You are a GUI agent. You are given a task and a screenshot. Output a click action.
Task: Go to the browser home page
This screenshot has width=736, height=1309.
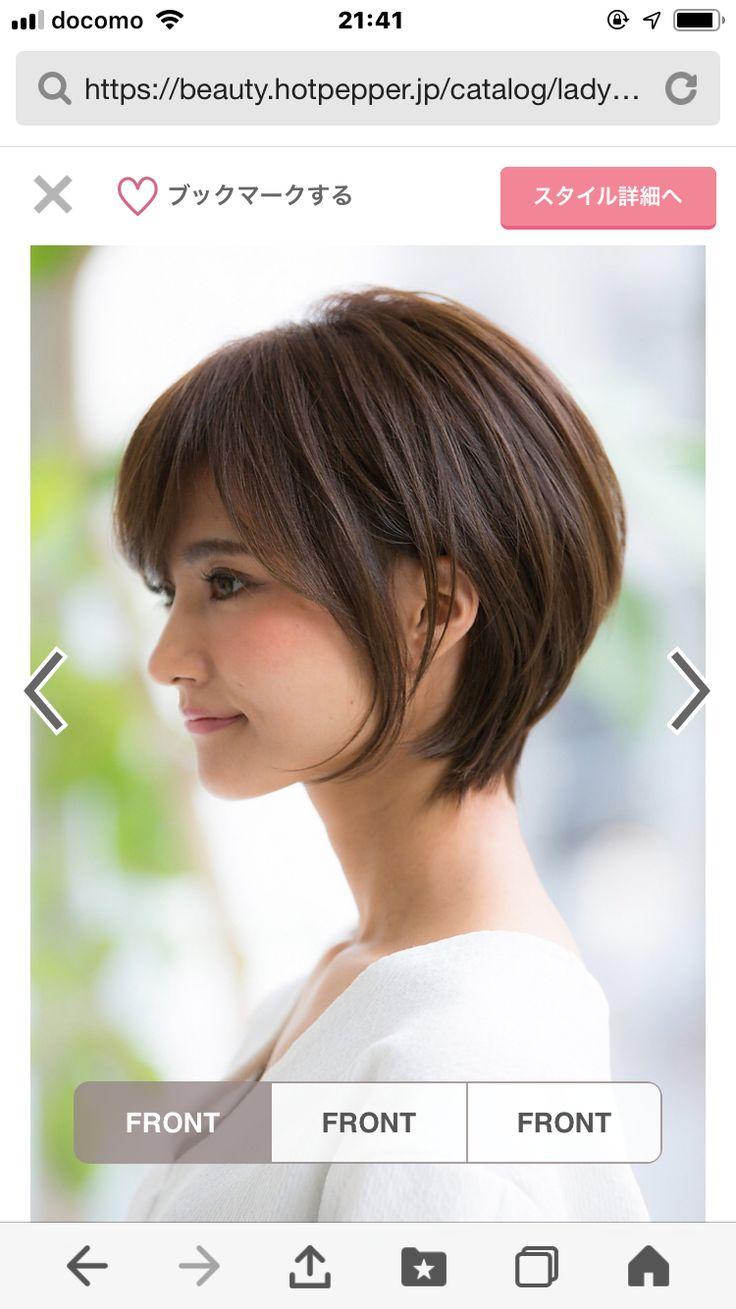[x=648, y=1267]
